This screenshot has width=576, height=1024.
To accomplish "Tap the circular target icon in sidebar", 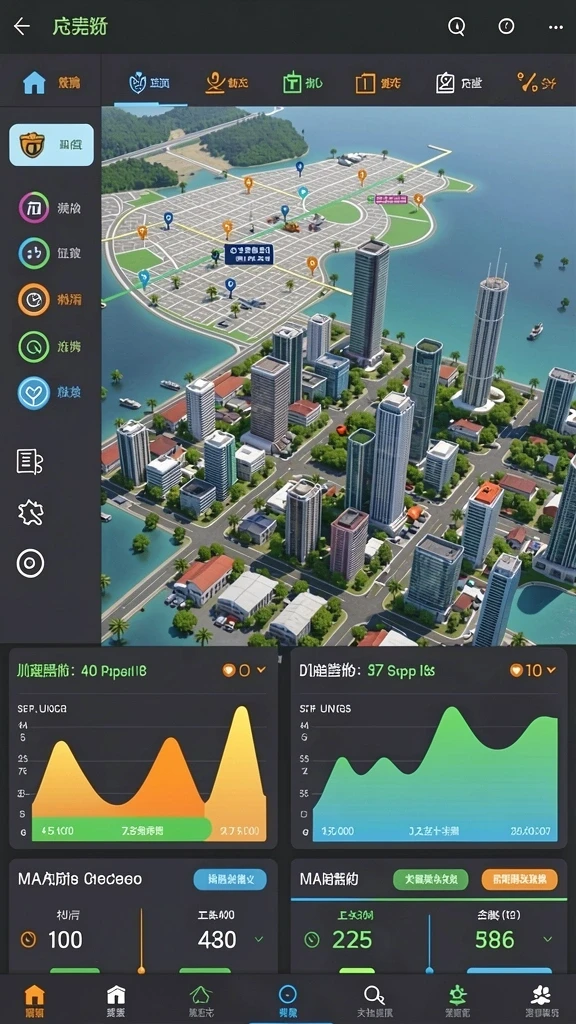I will click(x=30, y=563).
